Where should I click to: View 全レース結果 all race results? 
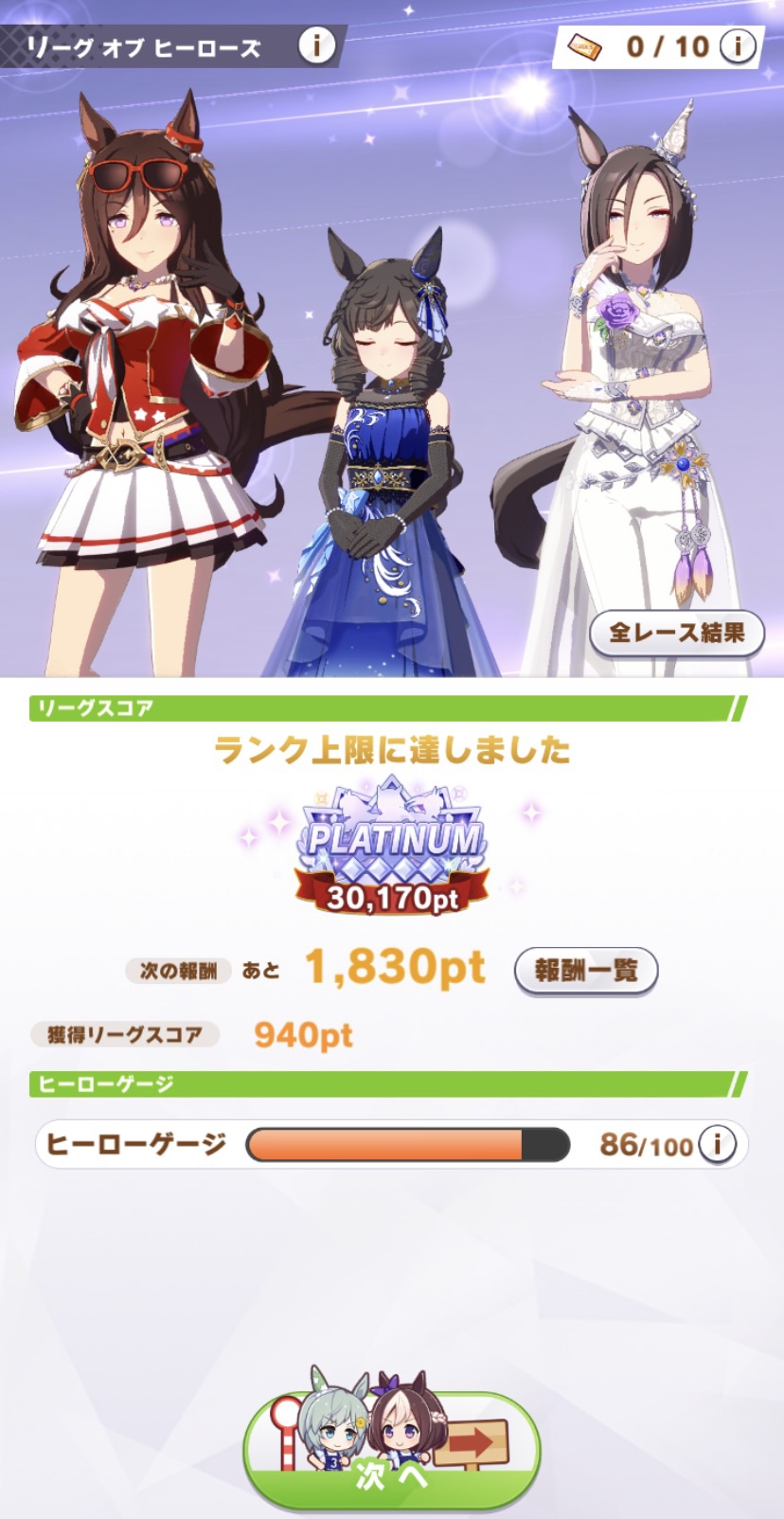[676, 633]
